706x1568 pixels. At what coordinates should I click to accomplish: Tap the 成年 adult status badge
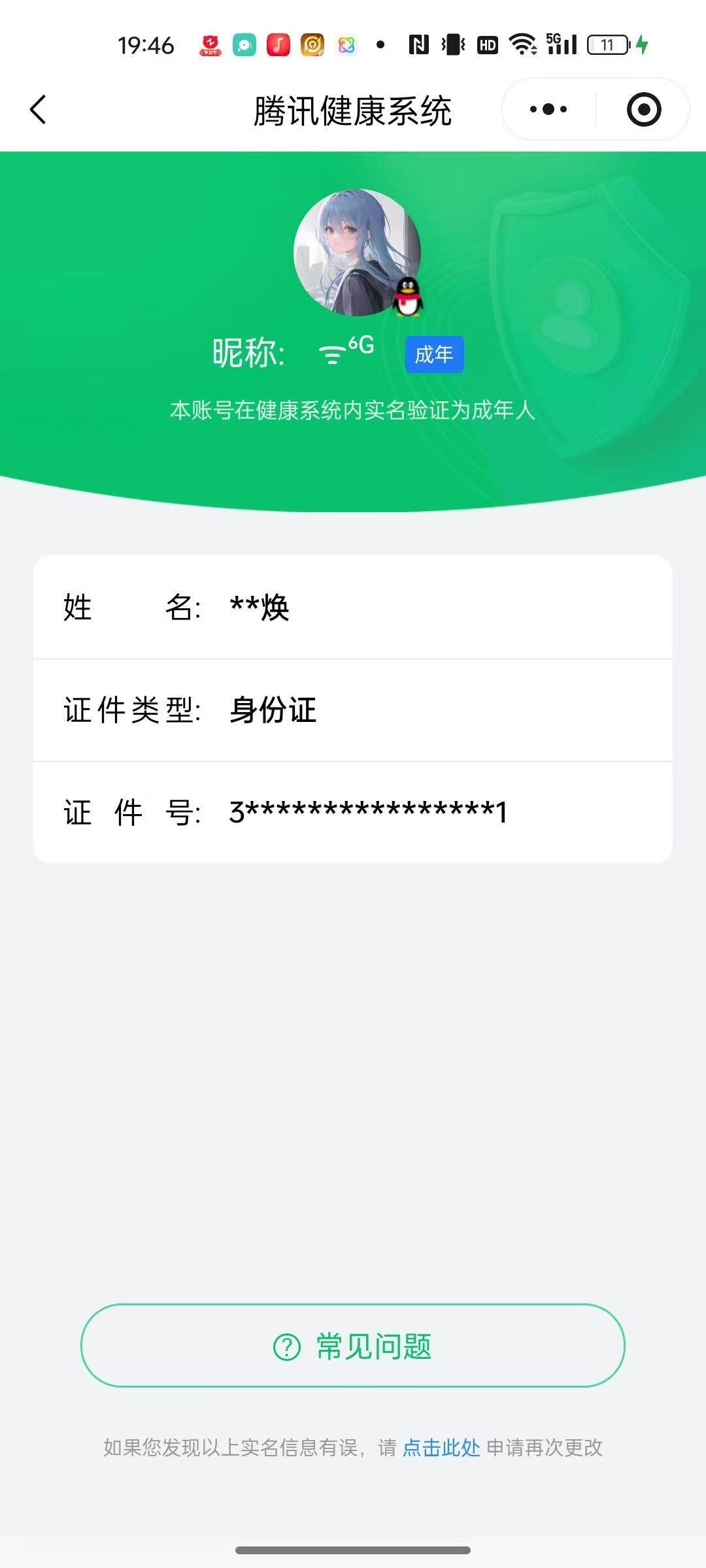click(434, 354)
